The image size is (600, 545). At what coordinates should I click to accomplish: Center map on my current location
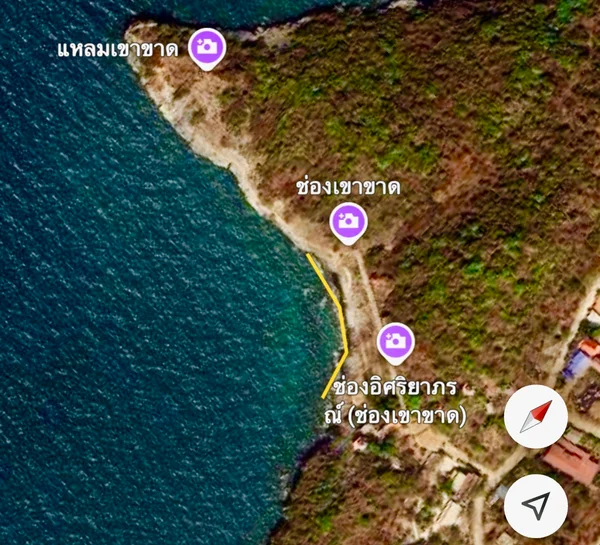[536, 507]
